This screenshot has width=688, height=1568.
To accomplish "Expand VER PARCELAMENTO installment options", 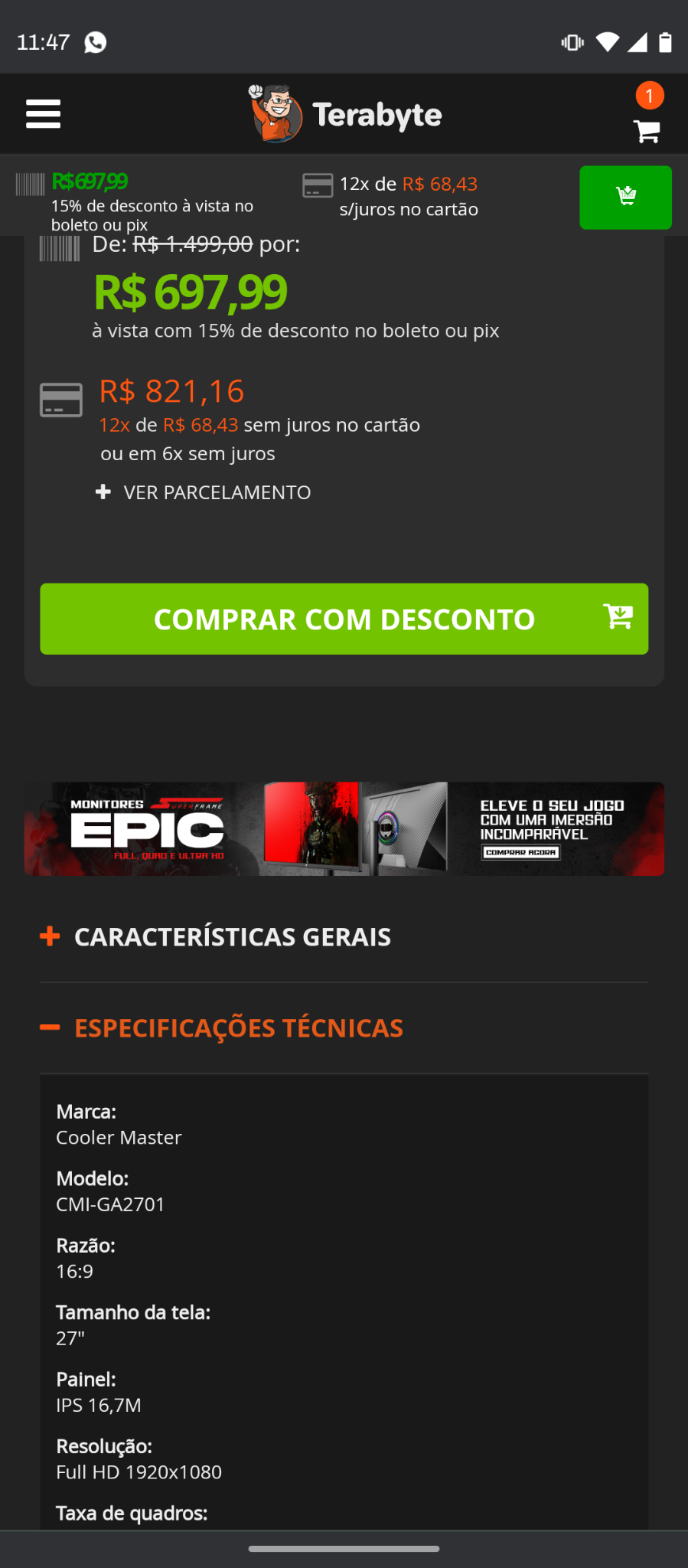I will (x=204, y=492).
